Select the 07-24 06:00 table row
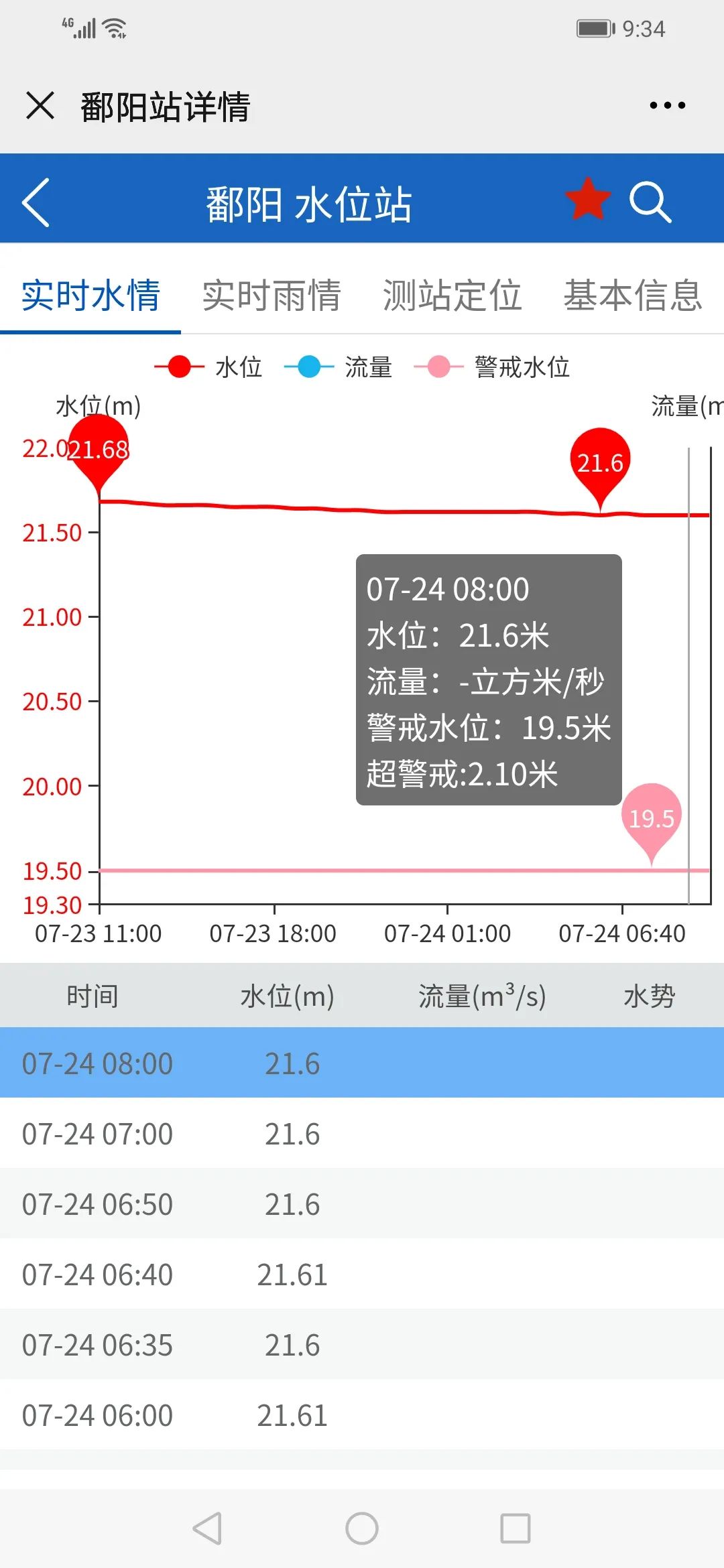724x1568 pixels. 362,1415
